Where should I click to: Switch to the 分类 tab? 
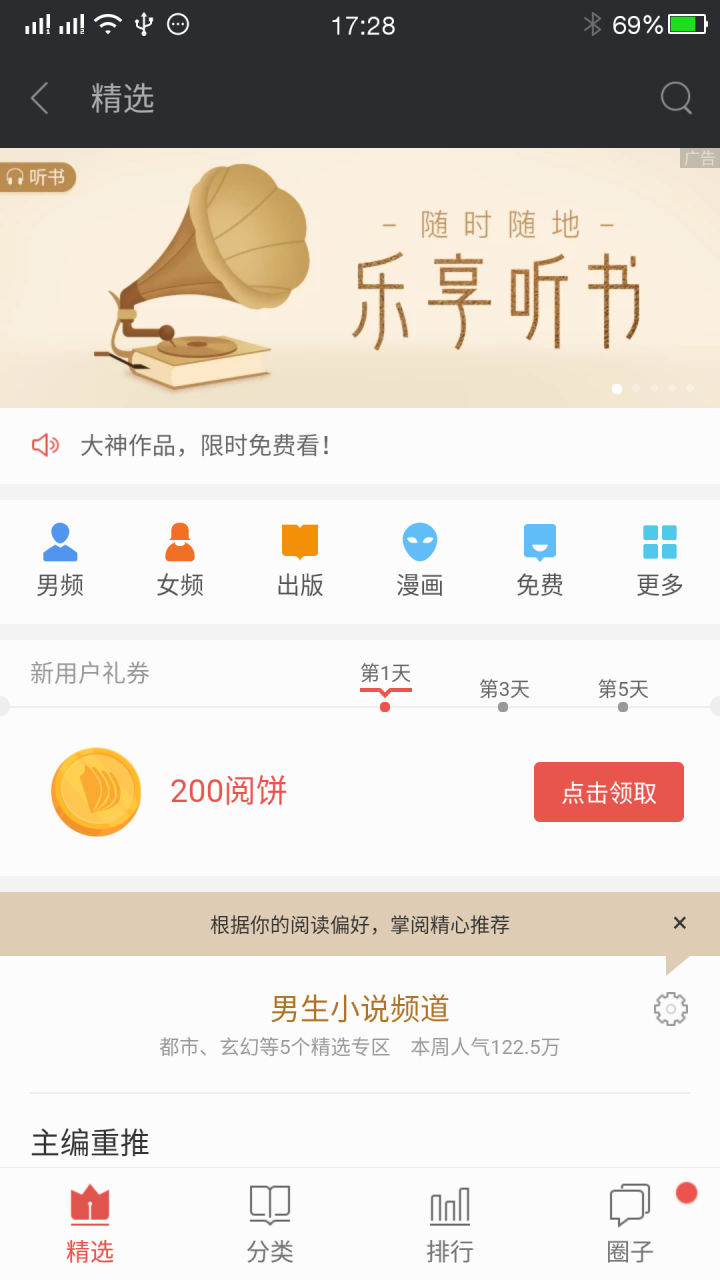click(268, 1223)
